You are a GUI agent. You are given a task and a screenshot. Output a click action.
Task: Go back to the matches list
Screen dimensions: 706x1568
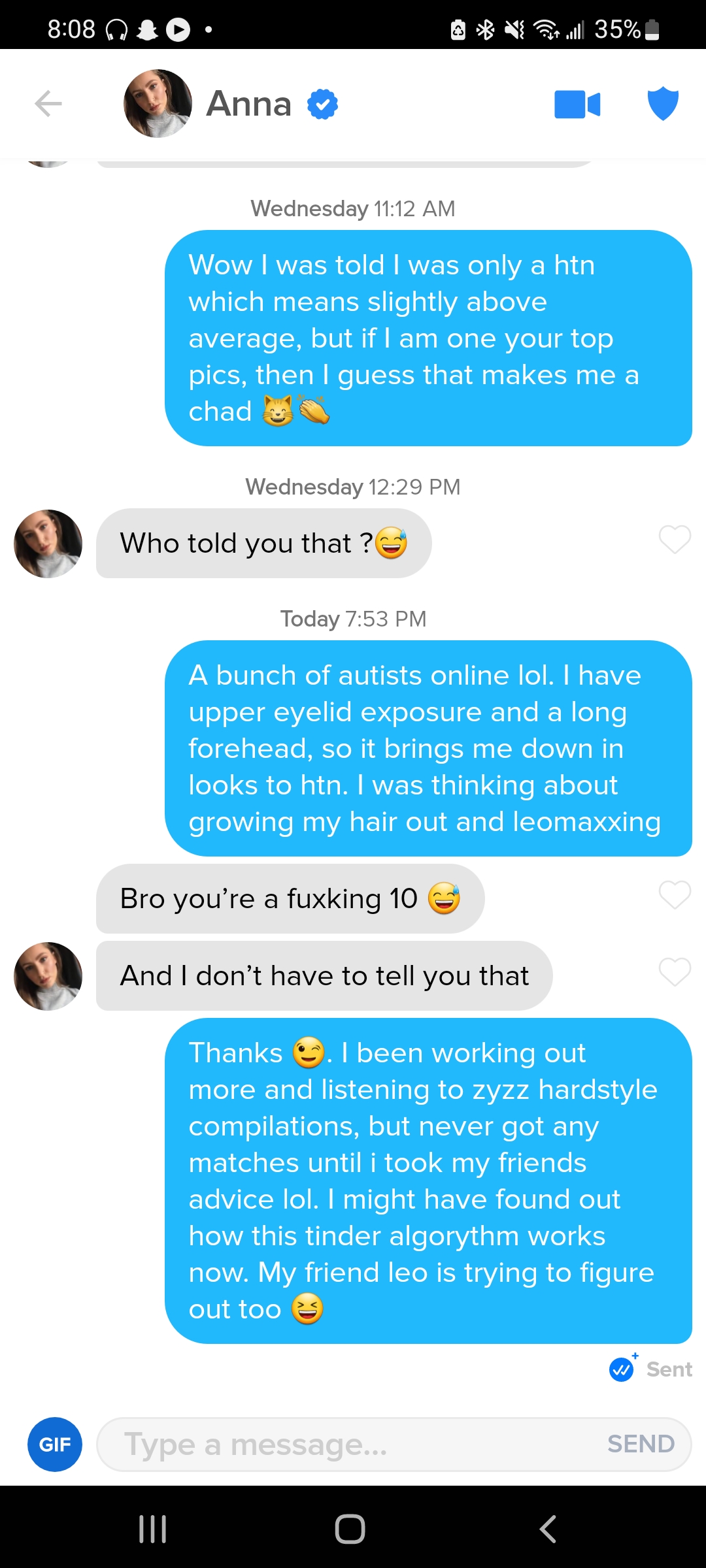tap(48, 103)
